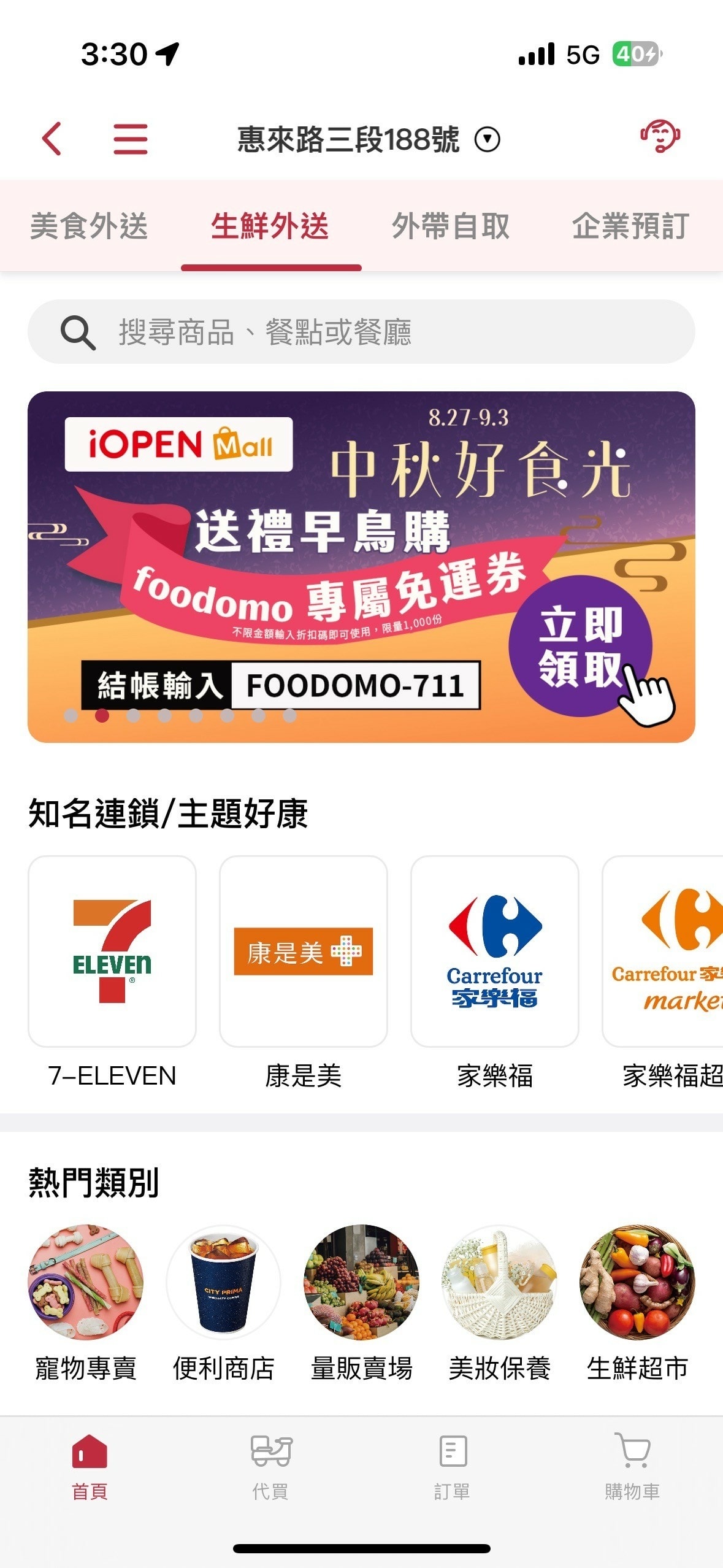Screen dimensions: 723x1568
Task: Switch to the 企業預訂 tab
Action: coord(630,226)
